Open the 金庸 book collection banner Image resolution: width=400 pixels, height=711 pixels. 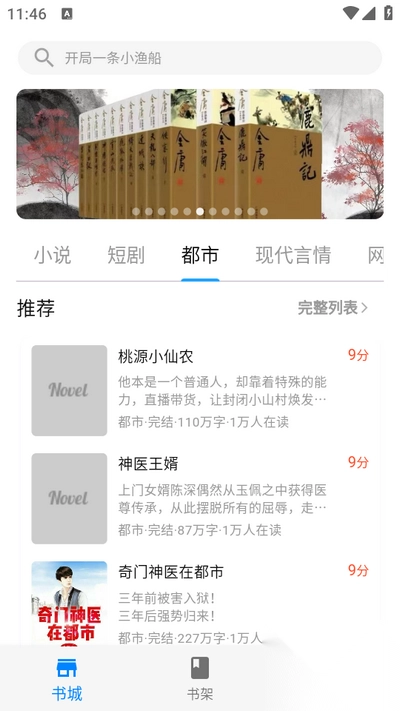[200, 154]
